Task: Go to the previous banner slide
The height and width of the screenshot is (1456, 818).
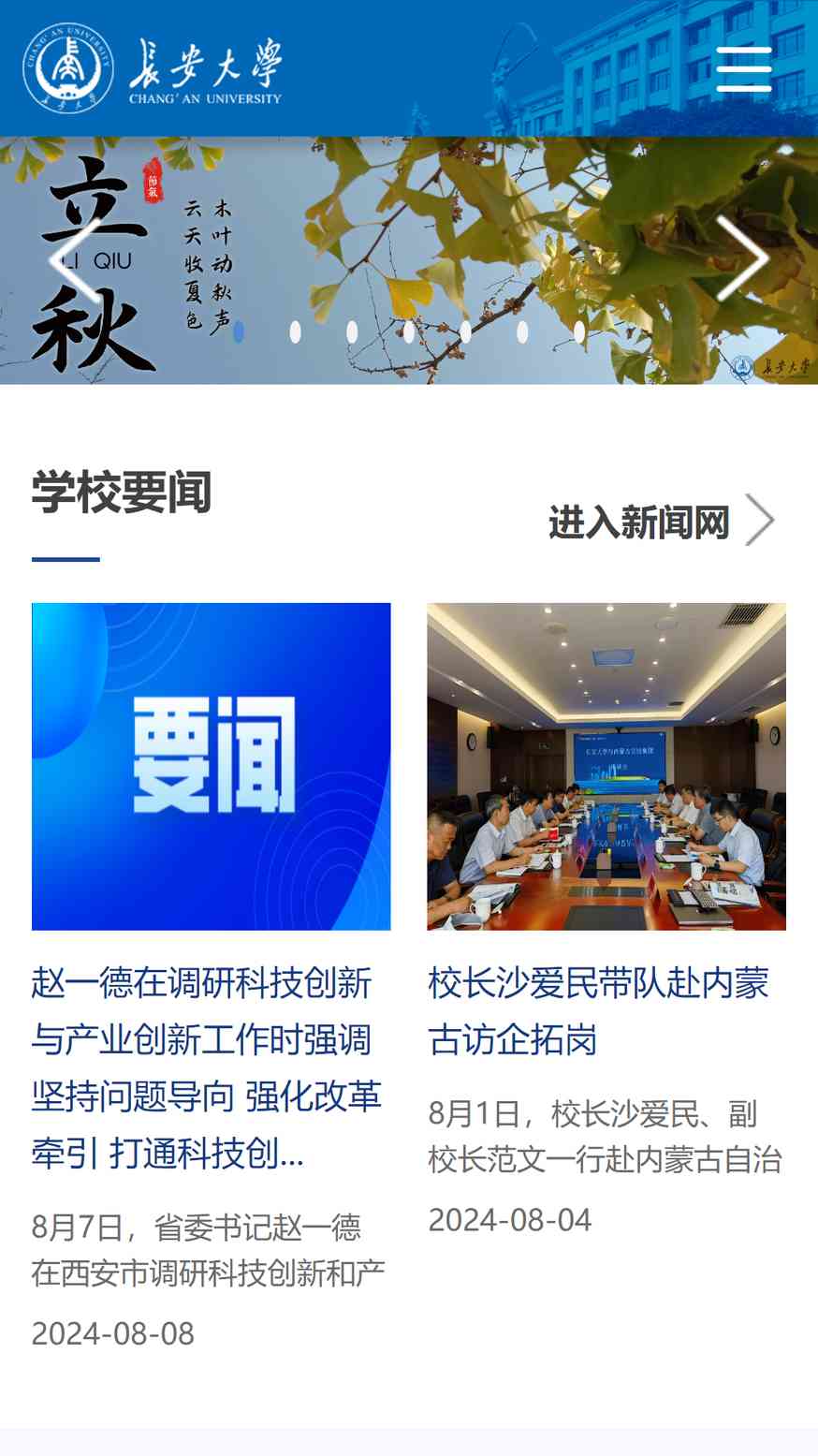Action: [x=73, y=259]
